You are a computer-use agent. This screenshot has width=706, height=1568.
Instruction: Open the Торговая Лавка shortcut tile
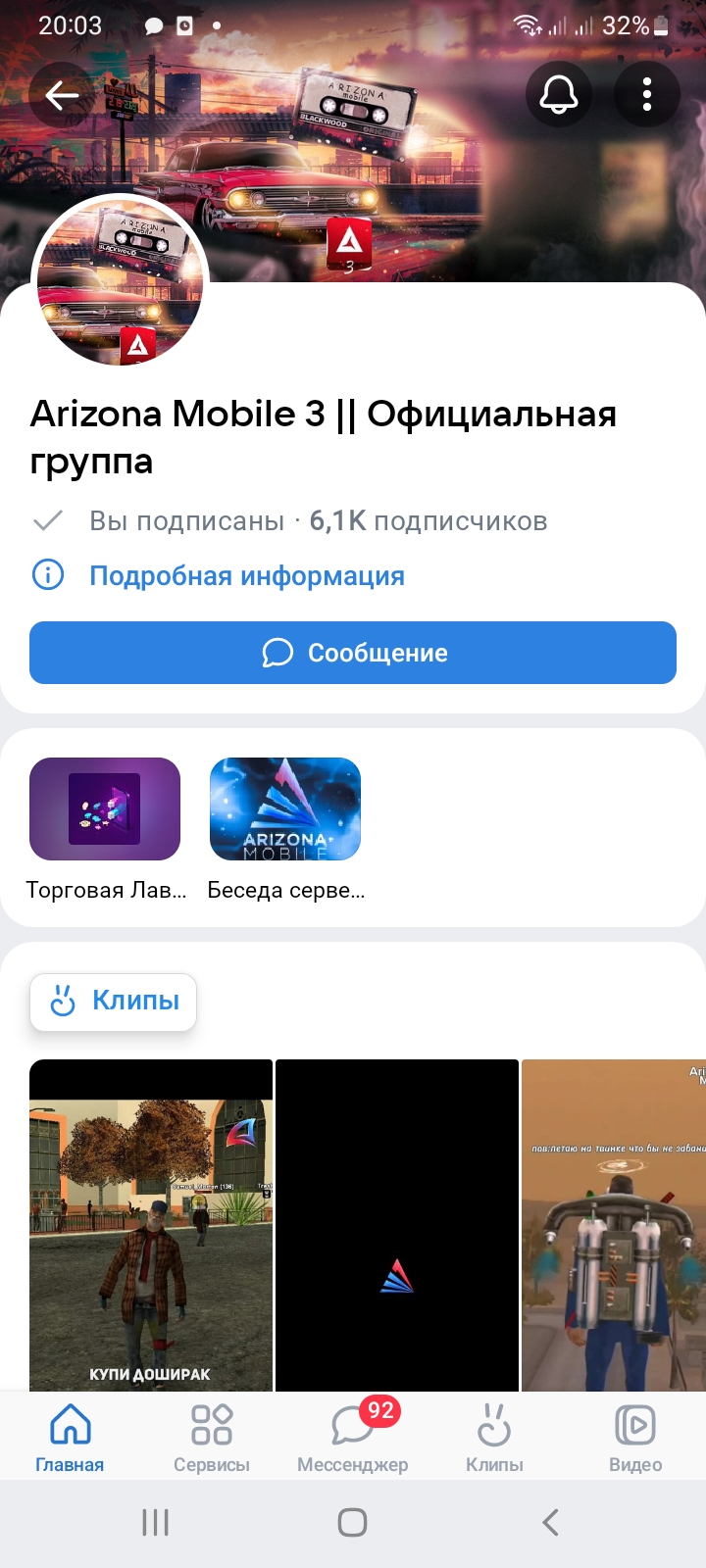coord(105,809)
